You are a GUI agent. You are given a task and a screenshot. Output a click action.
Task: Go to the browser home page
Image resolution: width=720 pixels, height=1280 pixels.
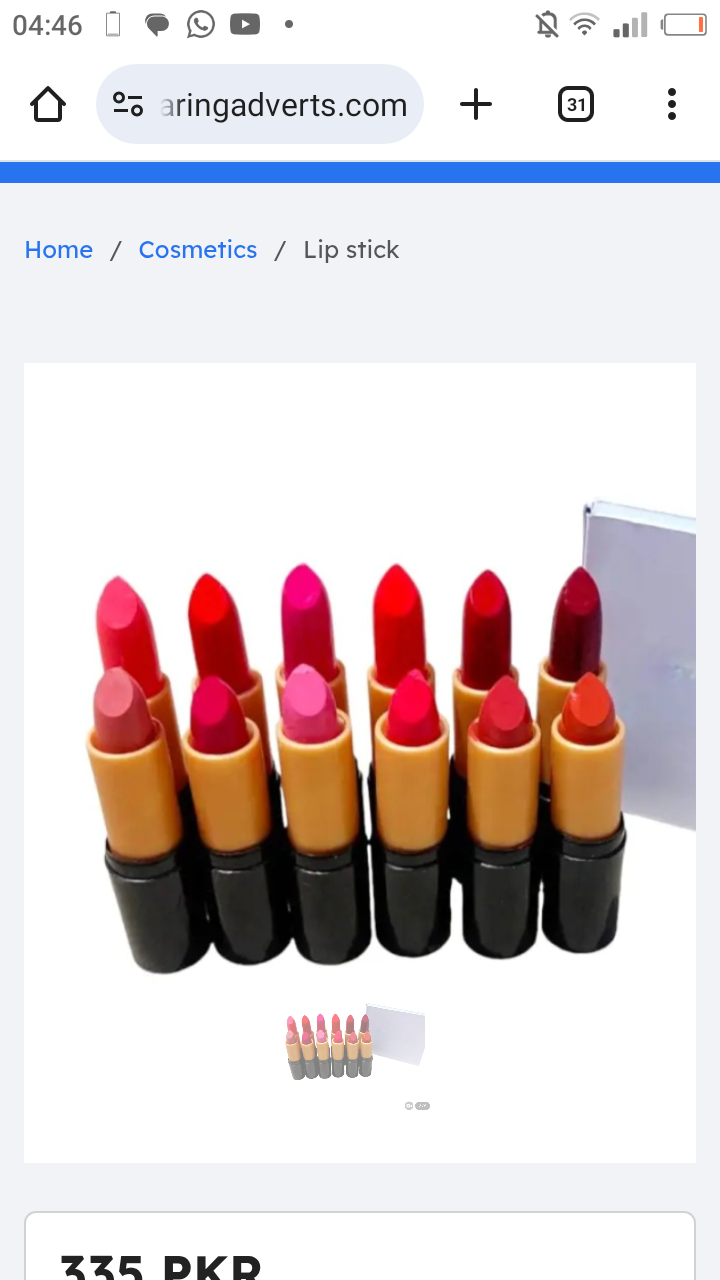click(47, 104)
